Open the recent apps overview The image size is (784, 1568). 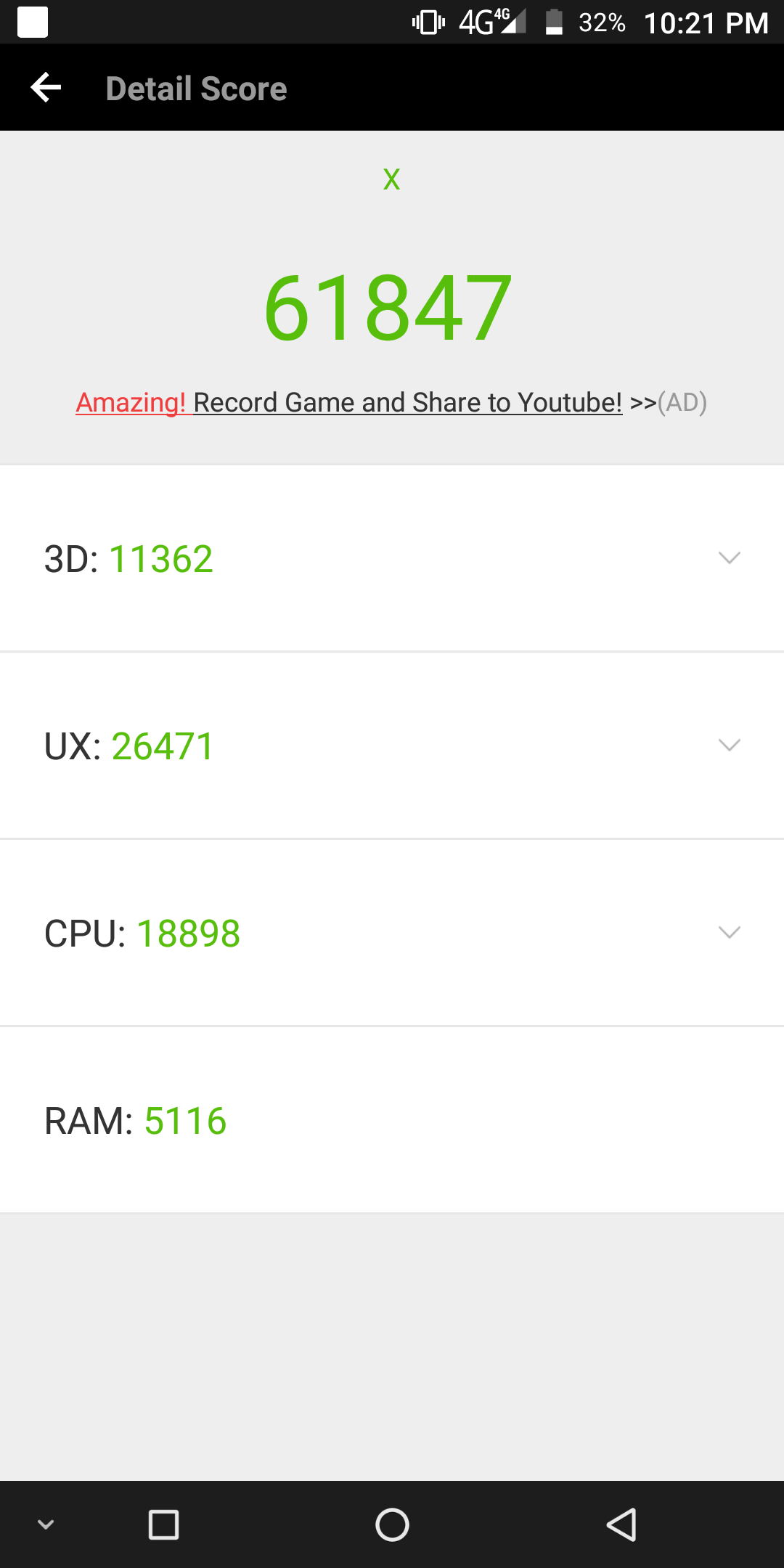(x=163, y=1524)
